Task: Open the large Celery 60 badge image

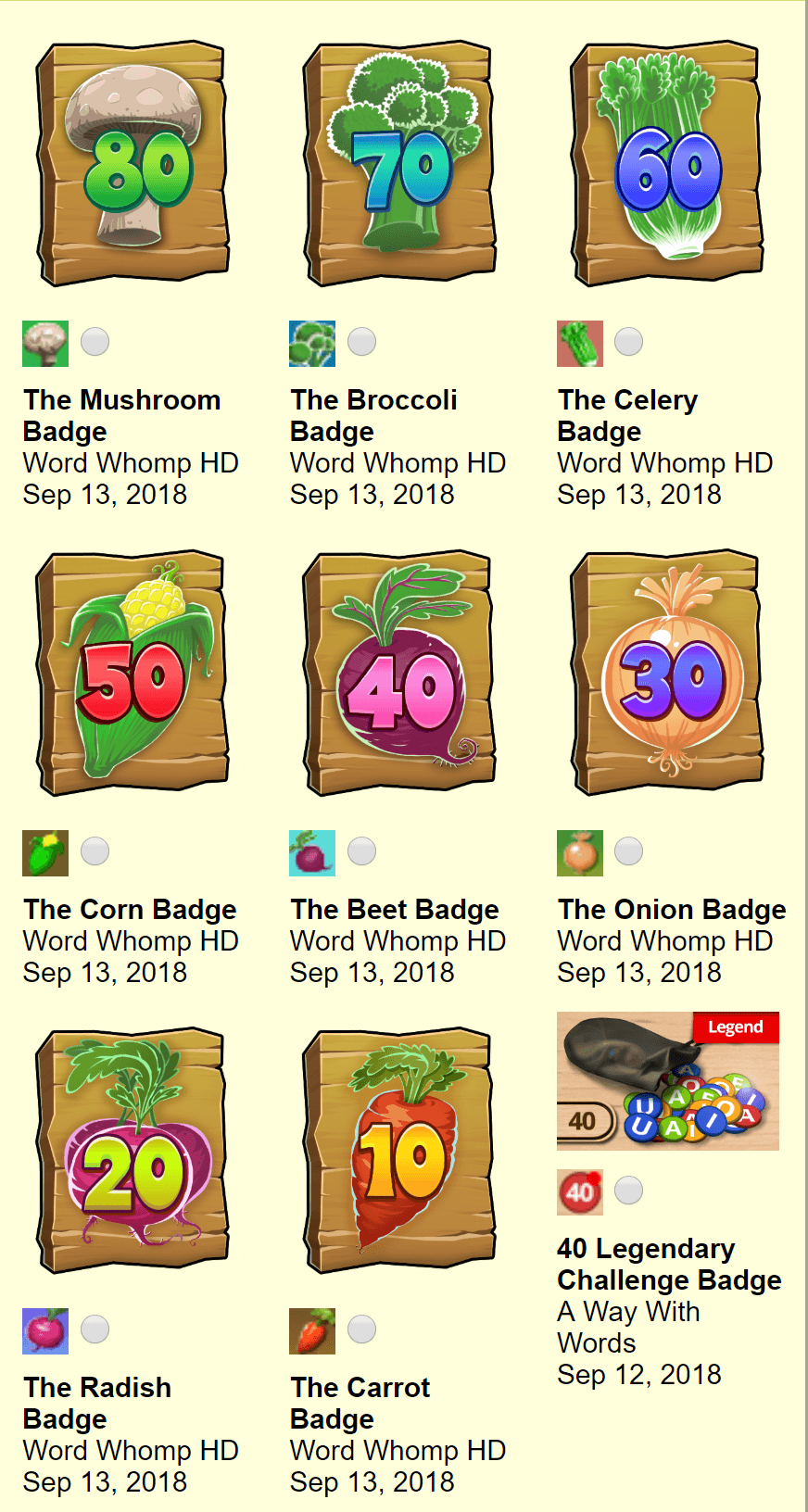Action: (666, 162)
